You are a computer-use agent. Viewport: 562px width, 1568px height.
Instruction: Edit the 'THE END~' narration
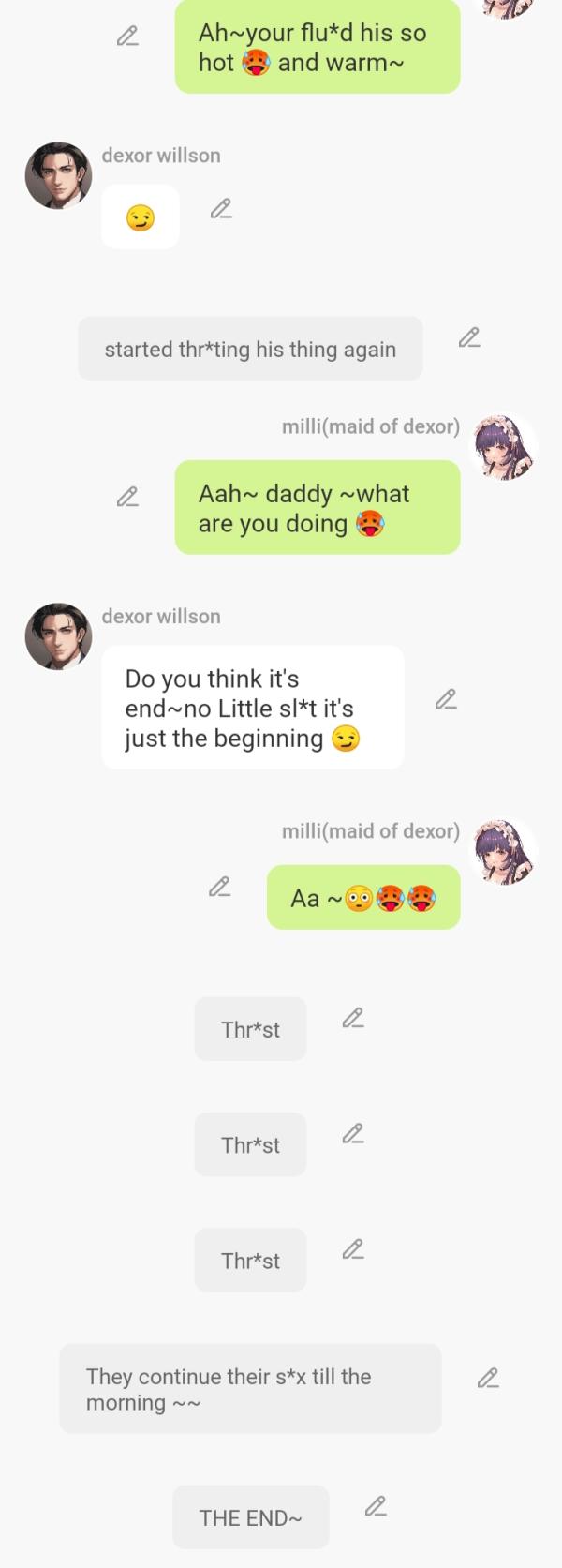376,1506
